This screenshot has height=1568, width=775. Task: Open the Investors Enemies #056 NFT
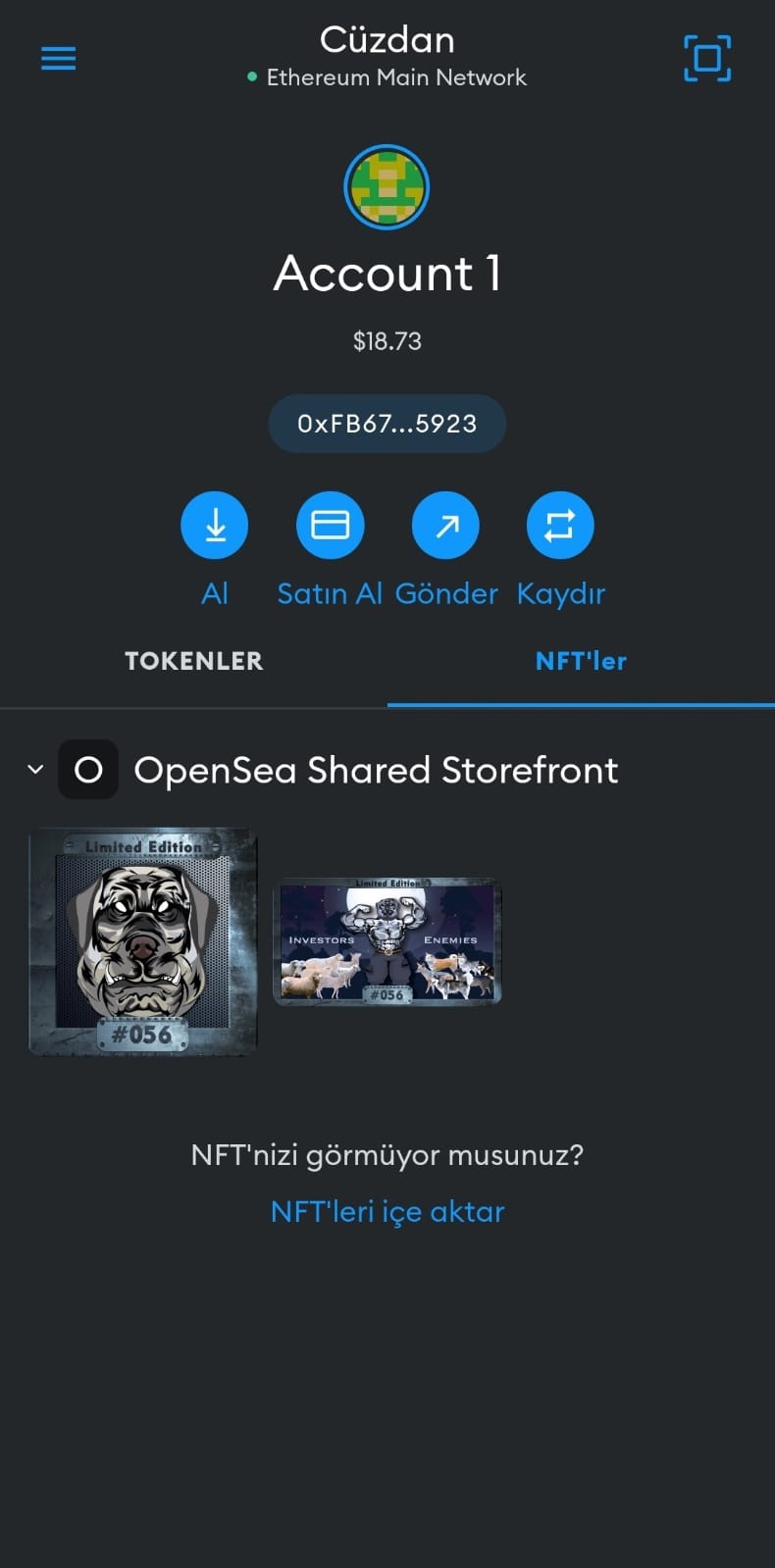(387, 941)
